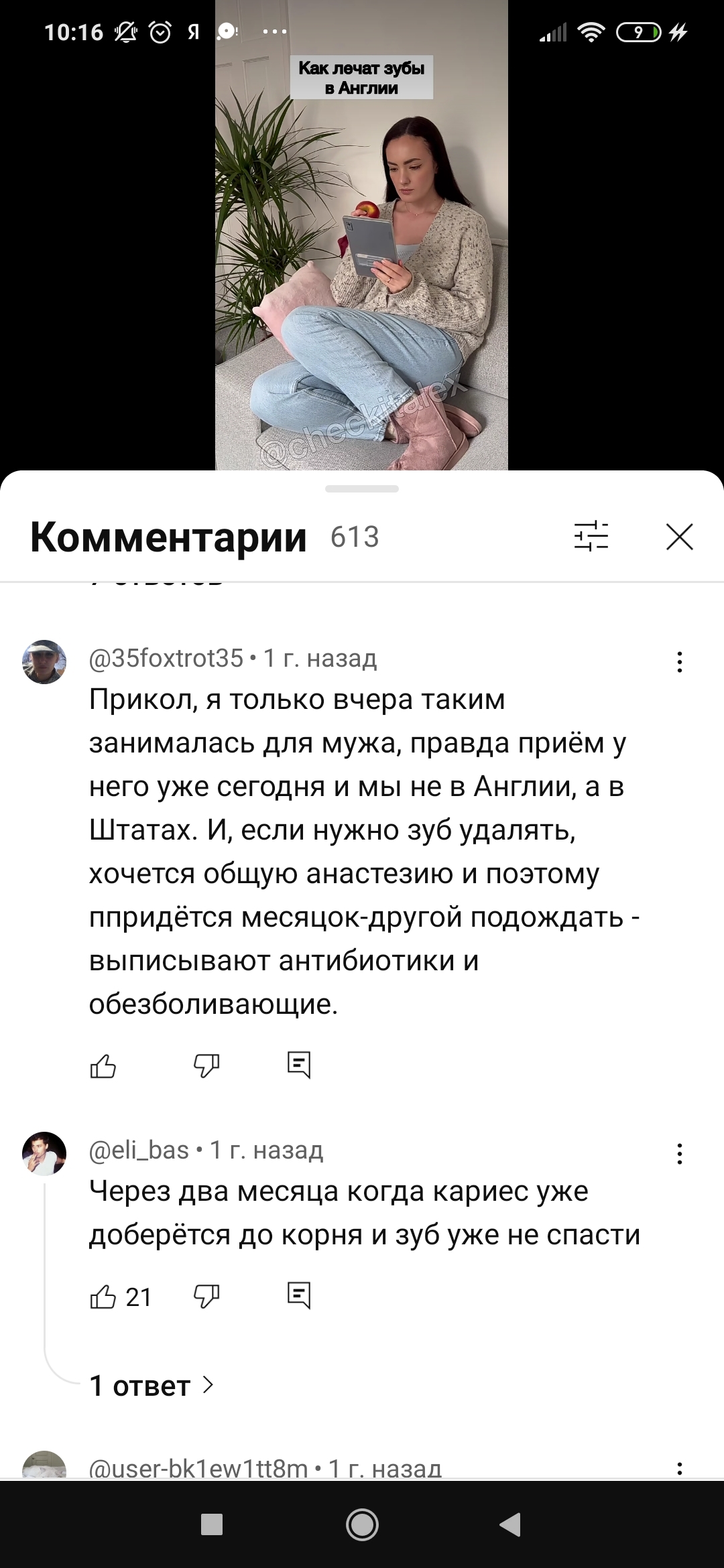724x1568 pixels.
Task: Like the comment by @35foxtrot35
Action: pos(103,1065)
